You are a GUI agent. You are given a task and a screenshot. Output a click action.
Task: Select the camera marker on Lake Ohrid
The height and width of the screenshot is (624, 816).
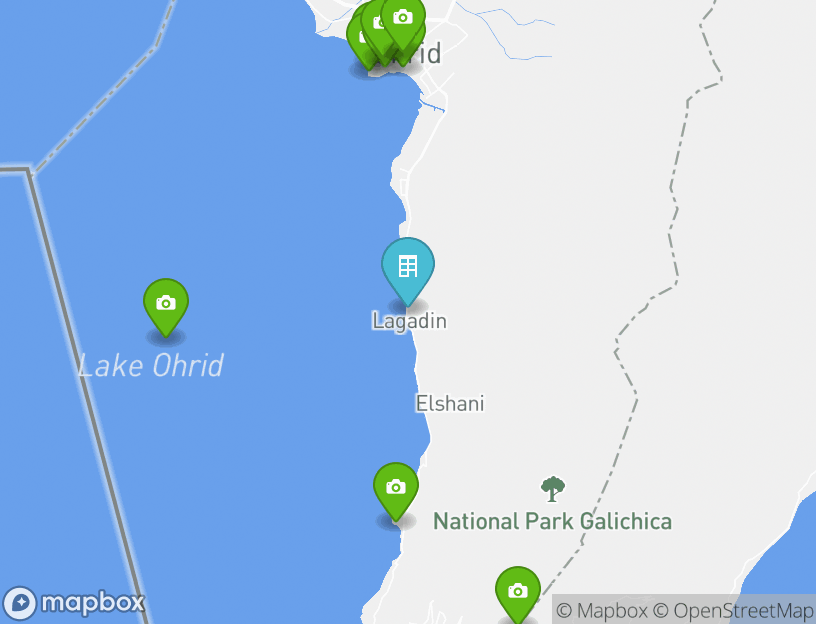click(x=166, y=303)
